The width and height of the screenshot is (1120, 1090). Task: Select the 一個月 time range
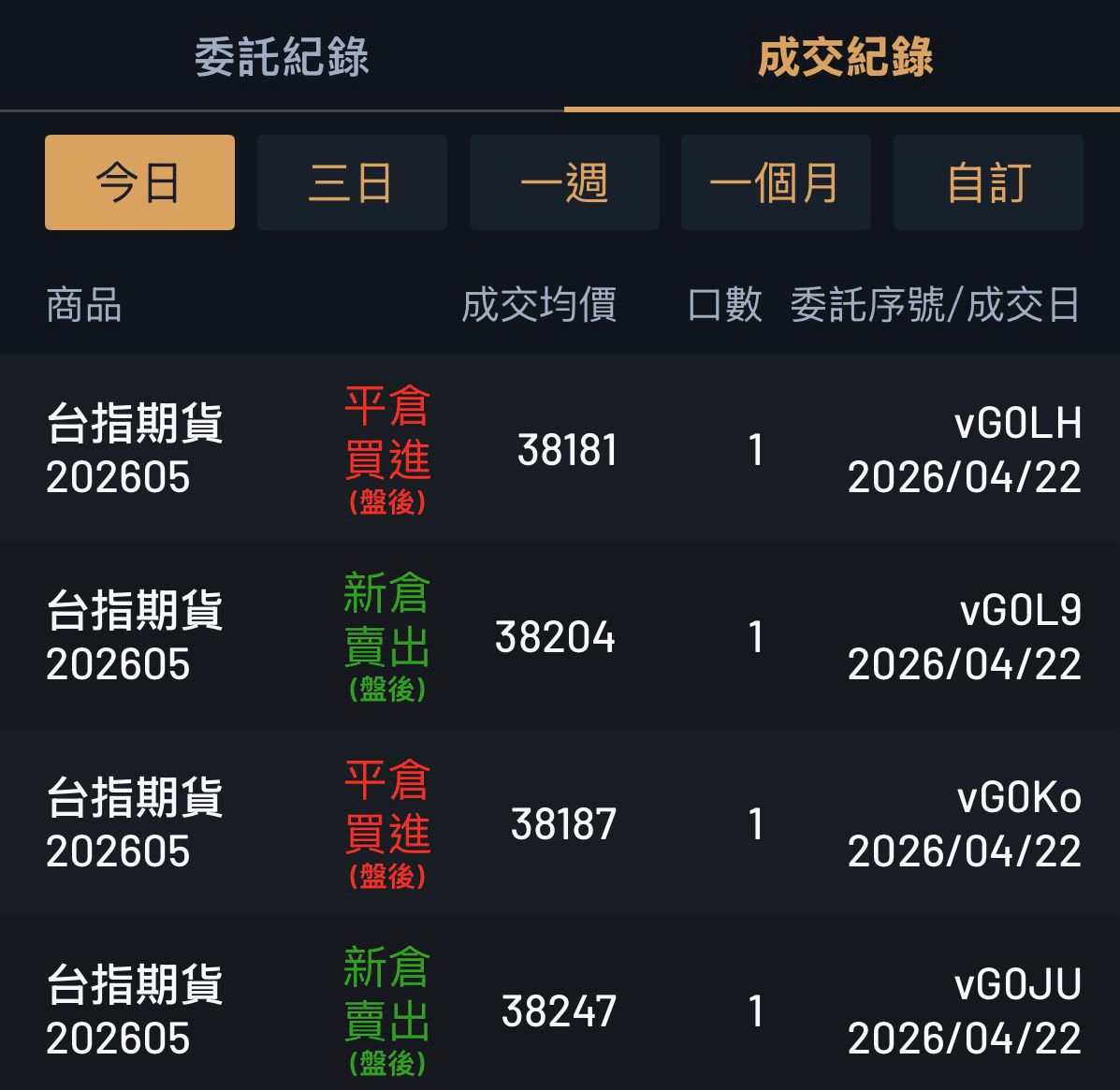776,182
